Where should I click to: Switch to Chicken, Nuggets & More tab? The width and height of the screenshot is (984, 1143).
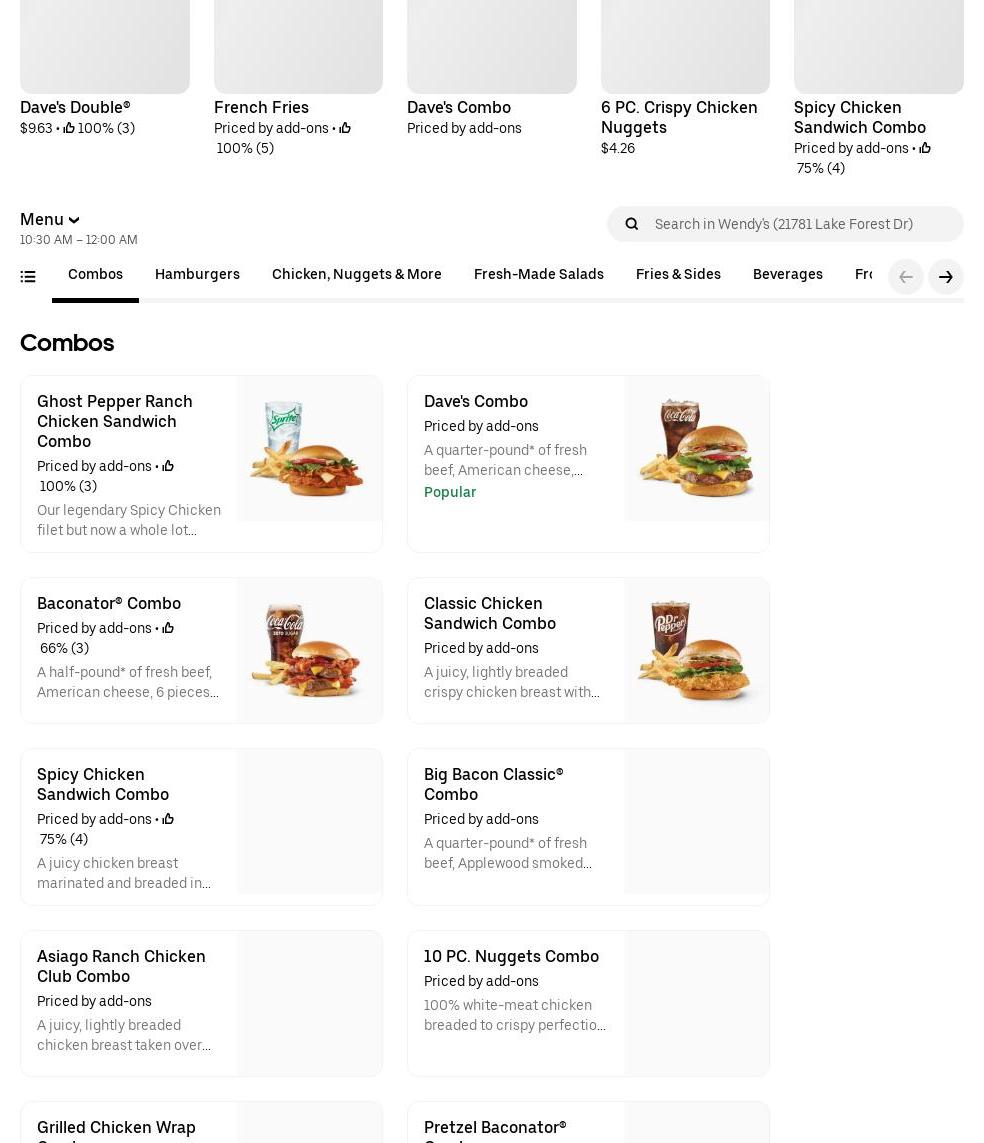[356, 274]
